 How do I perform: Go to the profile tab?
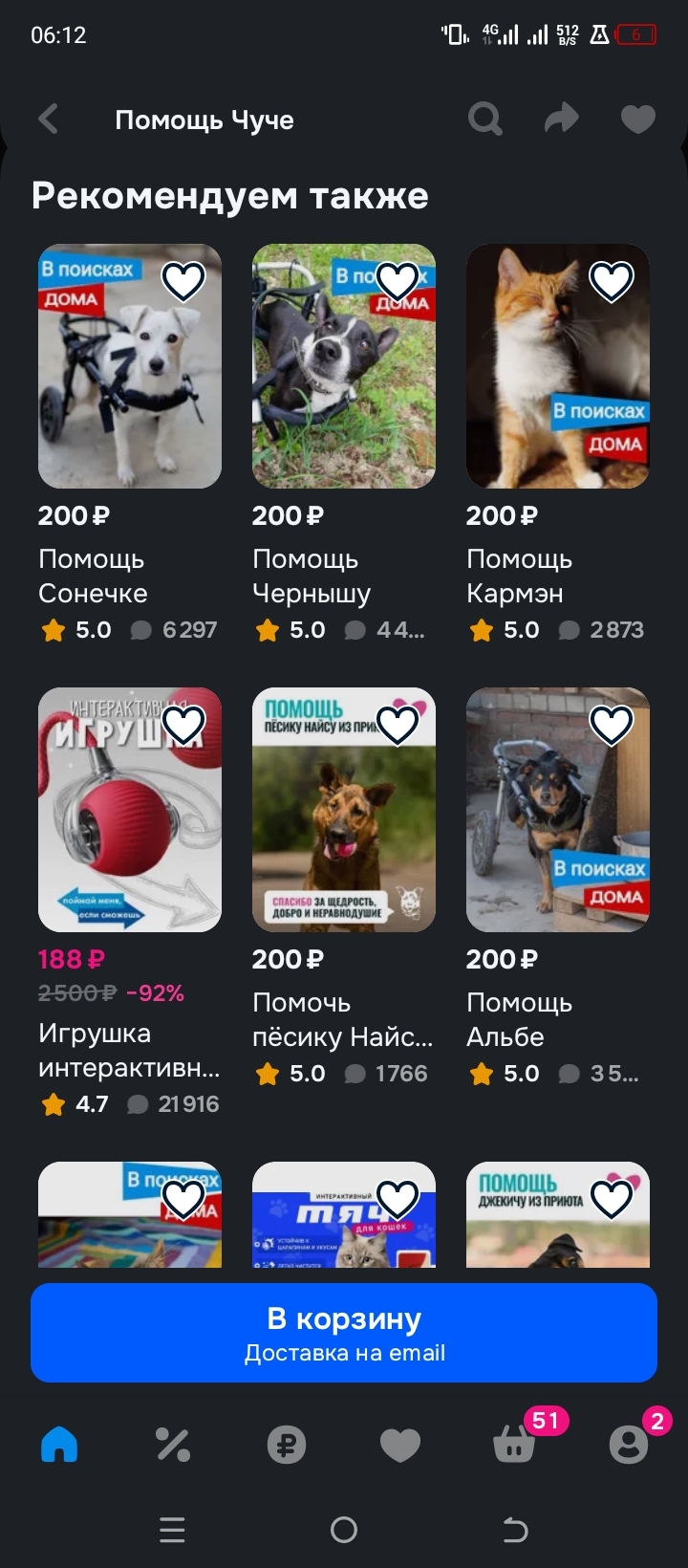(x=629, y=1445)
